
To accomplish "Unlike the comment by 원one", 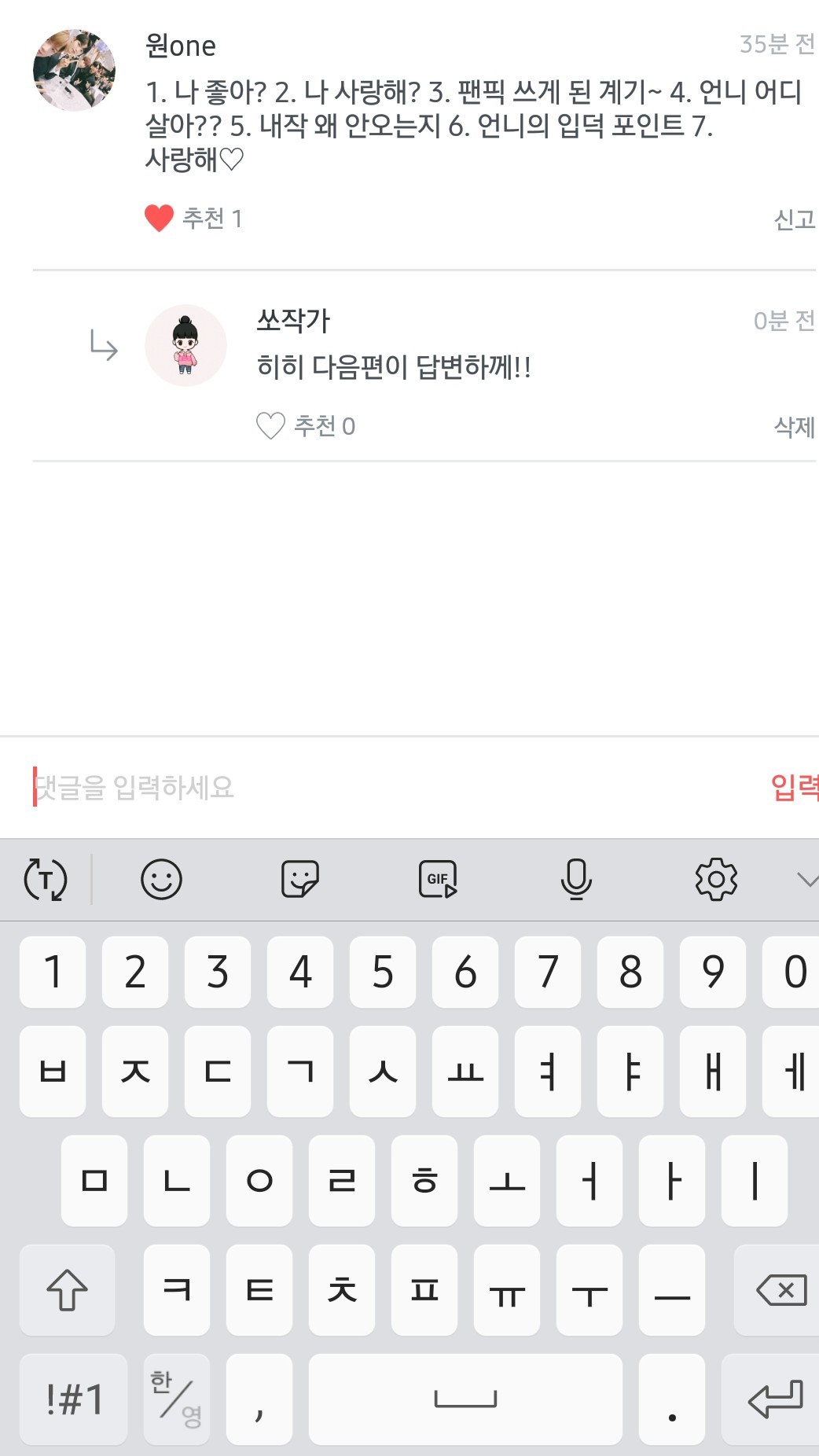I will pyautogui.click(x=160, y=218).
